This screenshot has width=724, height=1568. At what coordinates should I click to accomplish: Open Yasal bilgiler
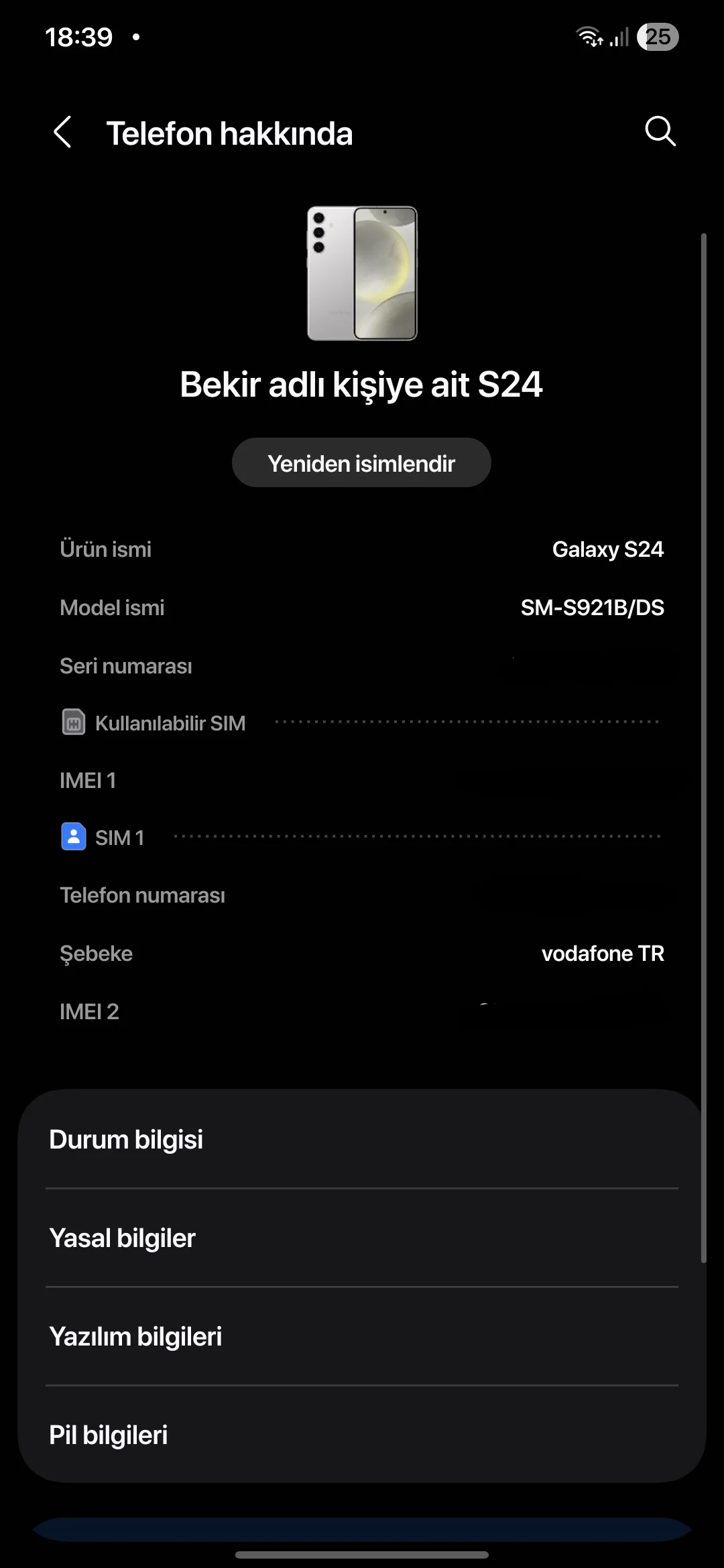pyautogui.click(x=361, y=1238)
